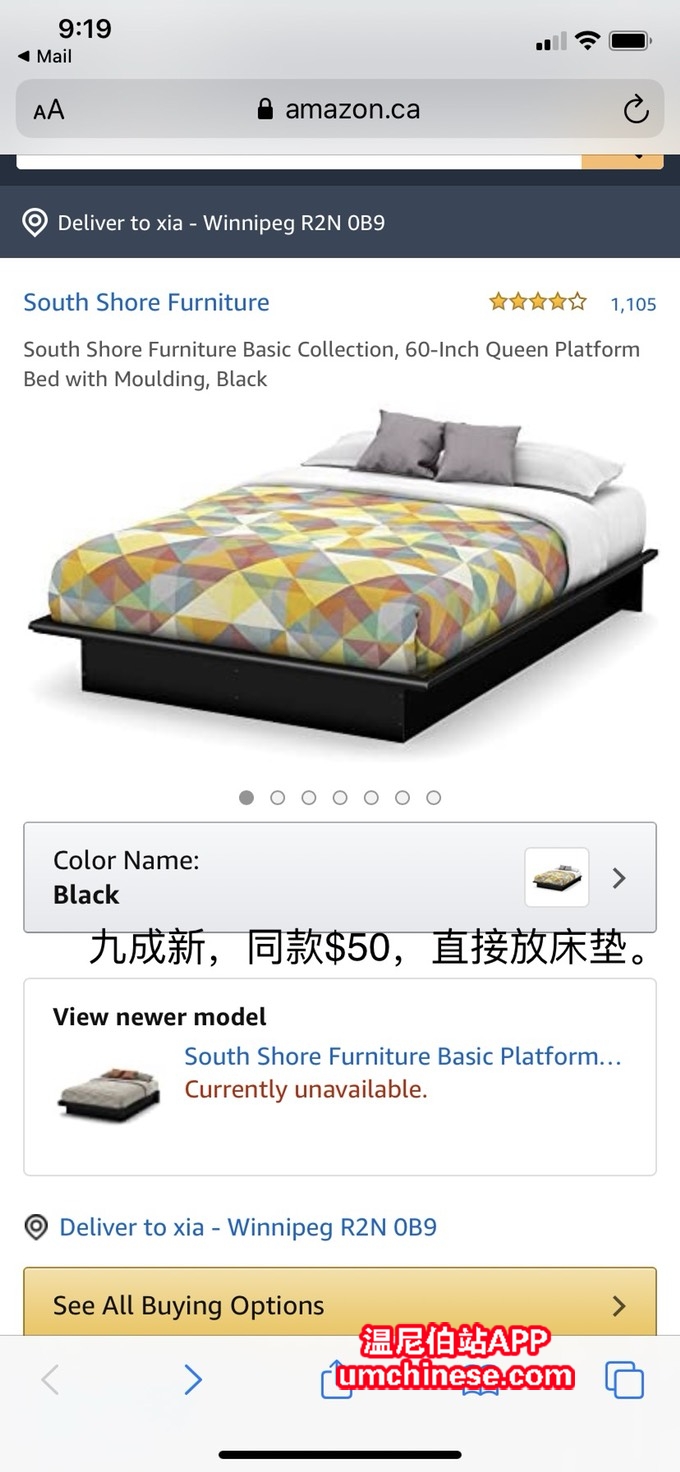The image size is (680, 1472).
Task: Open the AA reader and text options
Action: point(49,110)
